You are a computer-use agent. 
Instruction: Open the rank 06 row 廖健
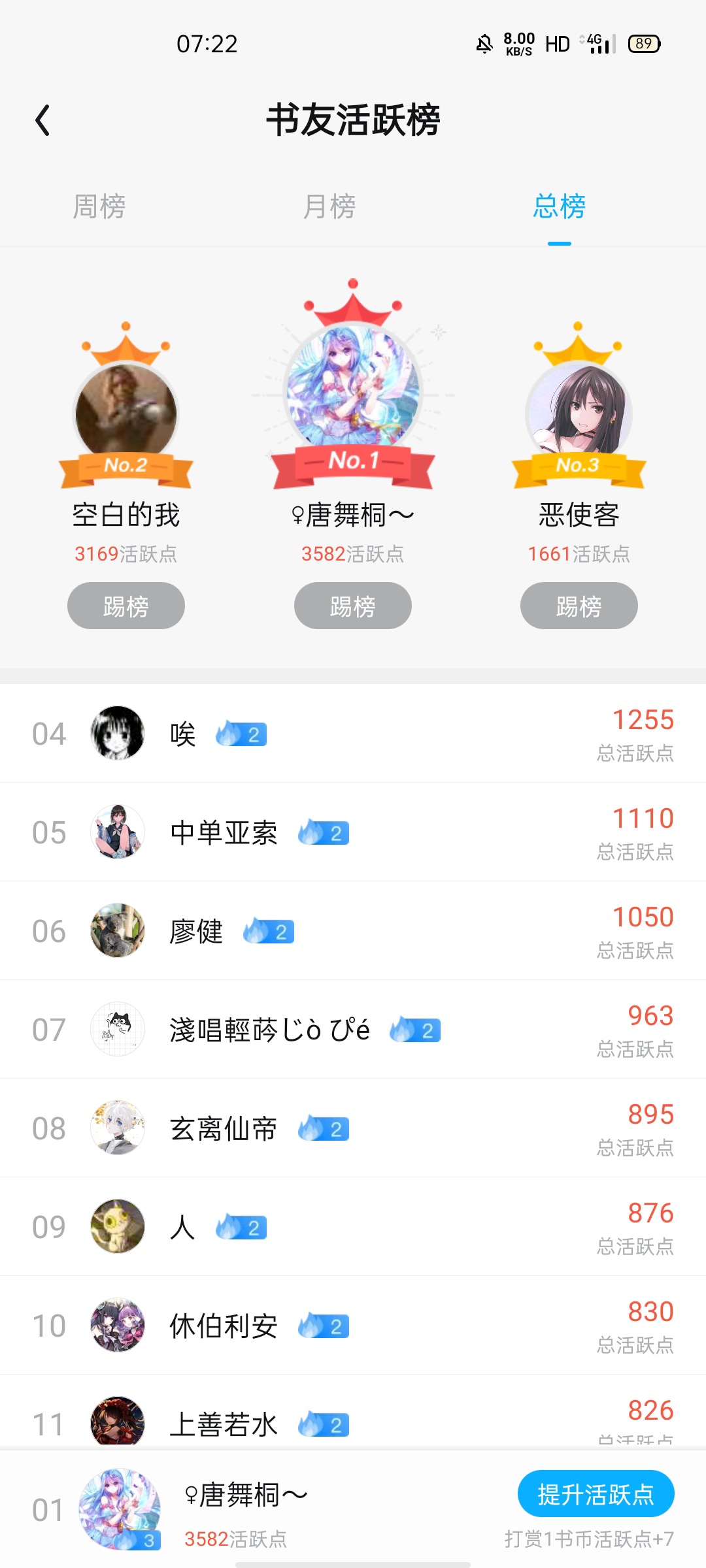click(x=353, y=930)
